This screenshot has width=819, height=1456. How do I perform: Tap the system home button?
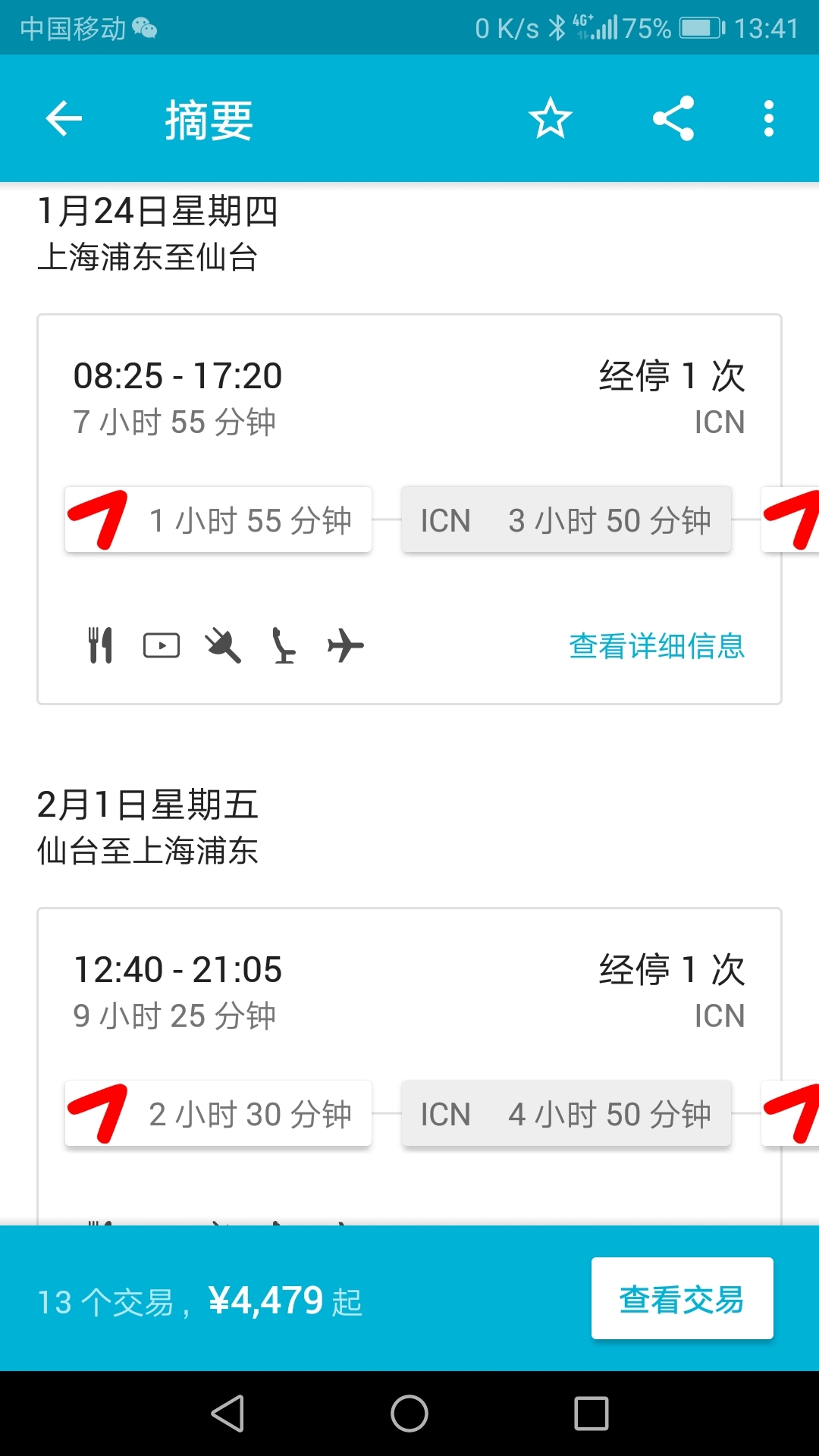tap(409, 1414)
